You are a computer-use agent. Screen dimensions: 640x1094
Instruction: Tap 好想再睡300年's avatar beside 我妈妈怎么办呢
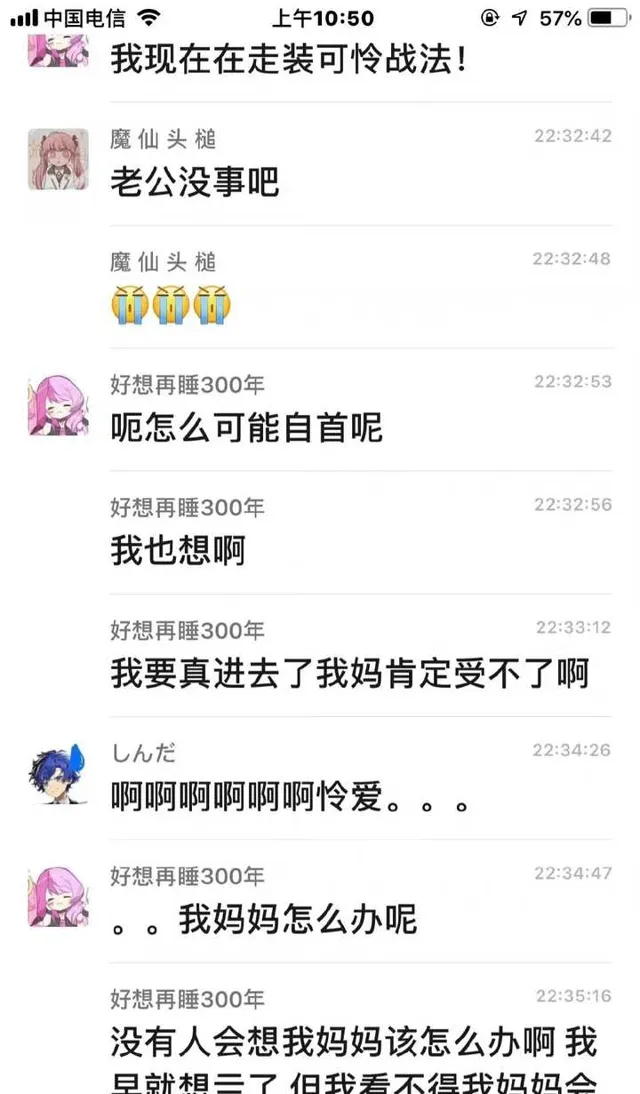click(58, 897)
